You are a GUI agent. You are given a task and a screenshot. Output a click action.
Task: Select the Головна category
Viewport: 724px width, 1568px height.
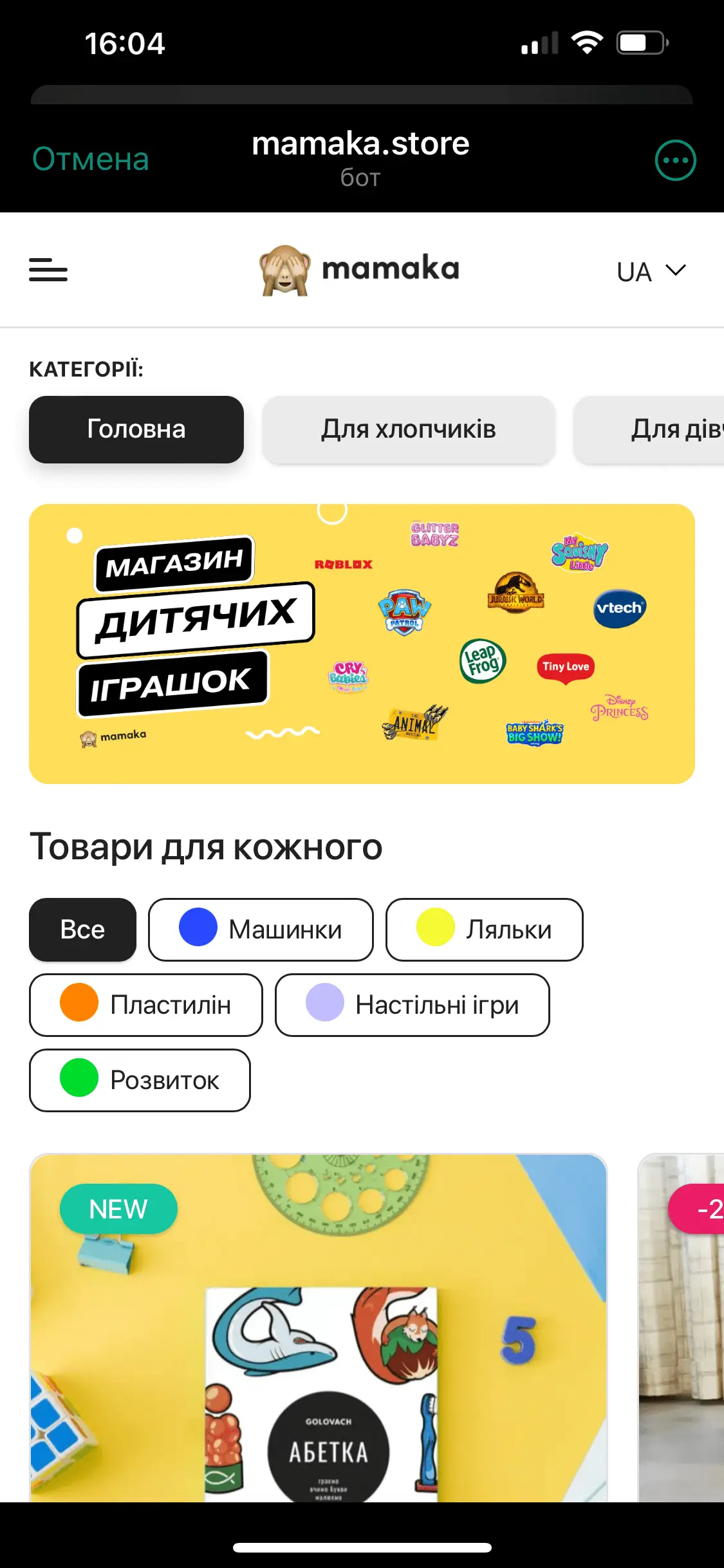click(x=136, y=429)
